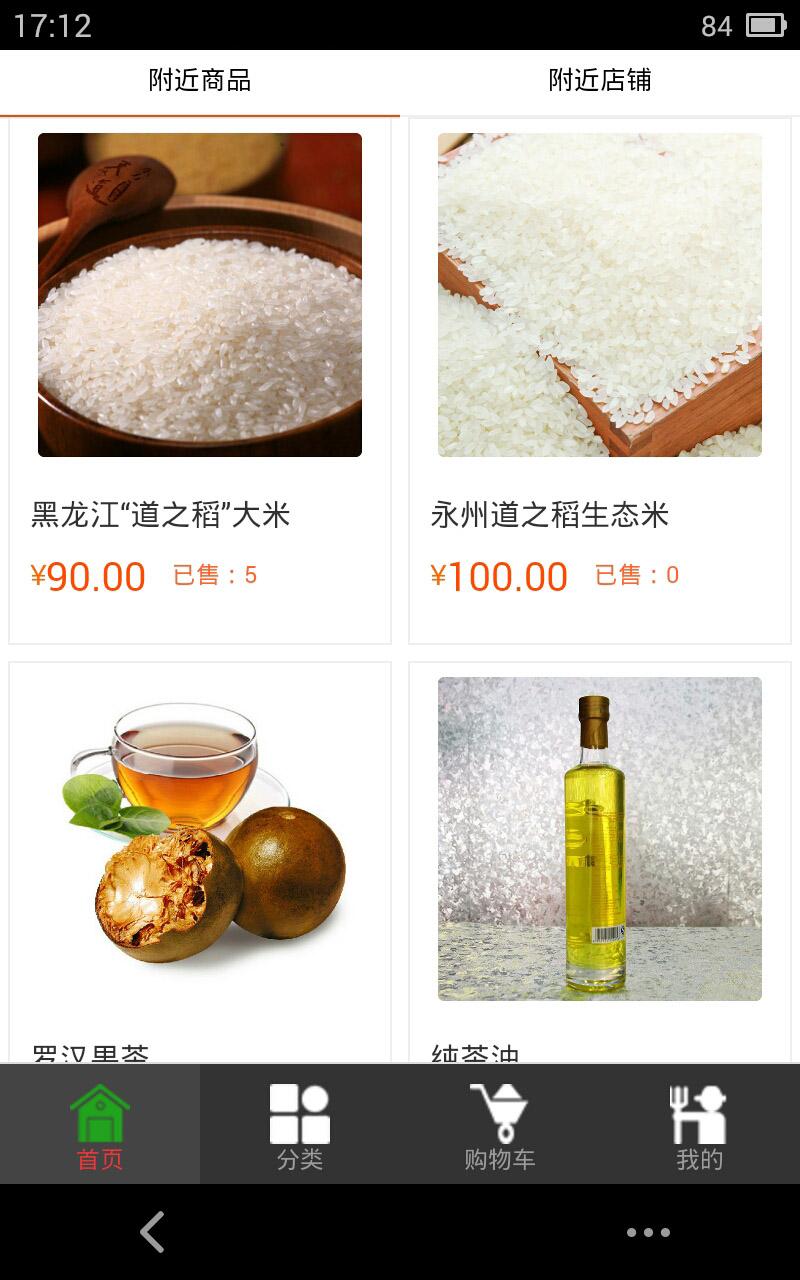Open the 购物车 shopping cart
Screen dimensions: 800x1280
[x=500, y=1125]
